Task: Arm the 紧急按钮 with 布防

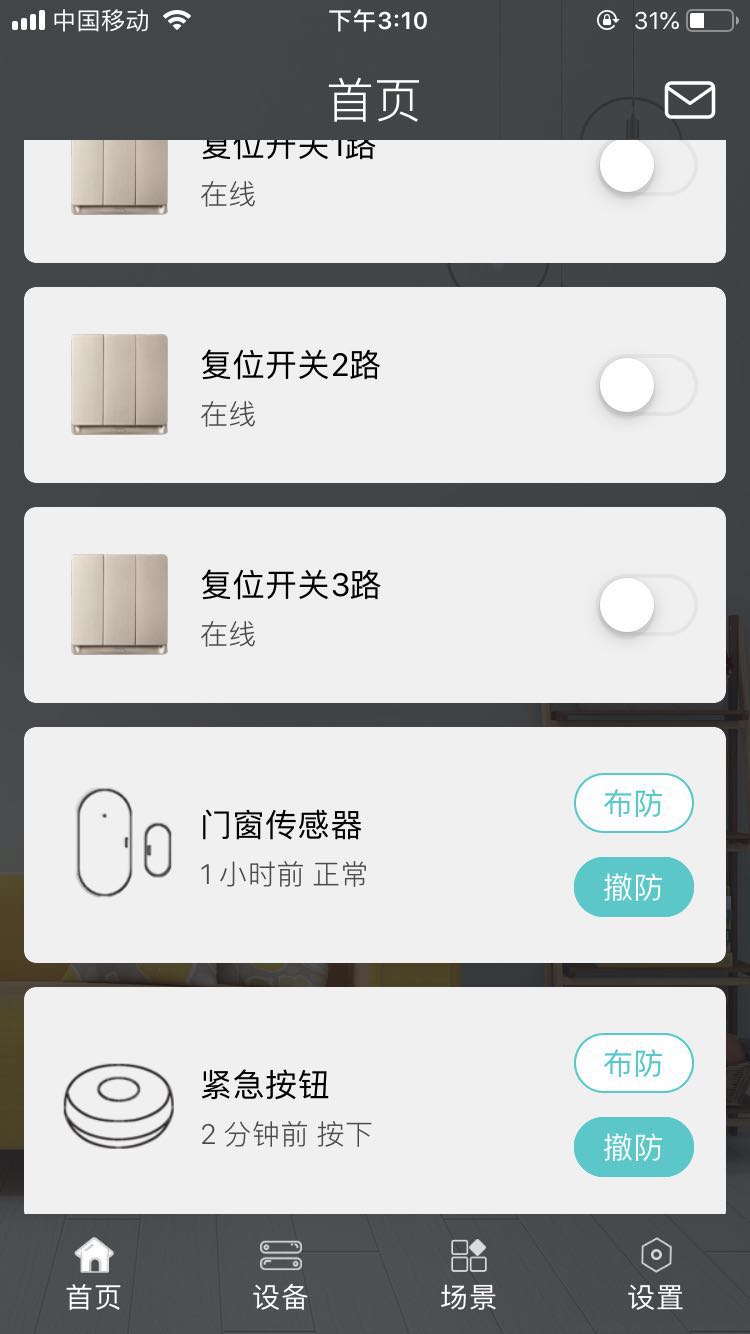Action: 633,1063
